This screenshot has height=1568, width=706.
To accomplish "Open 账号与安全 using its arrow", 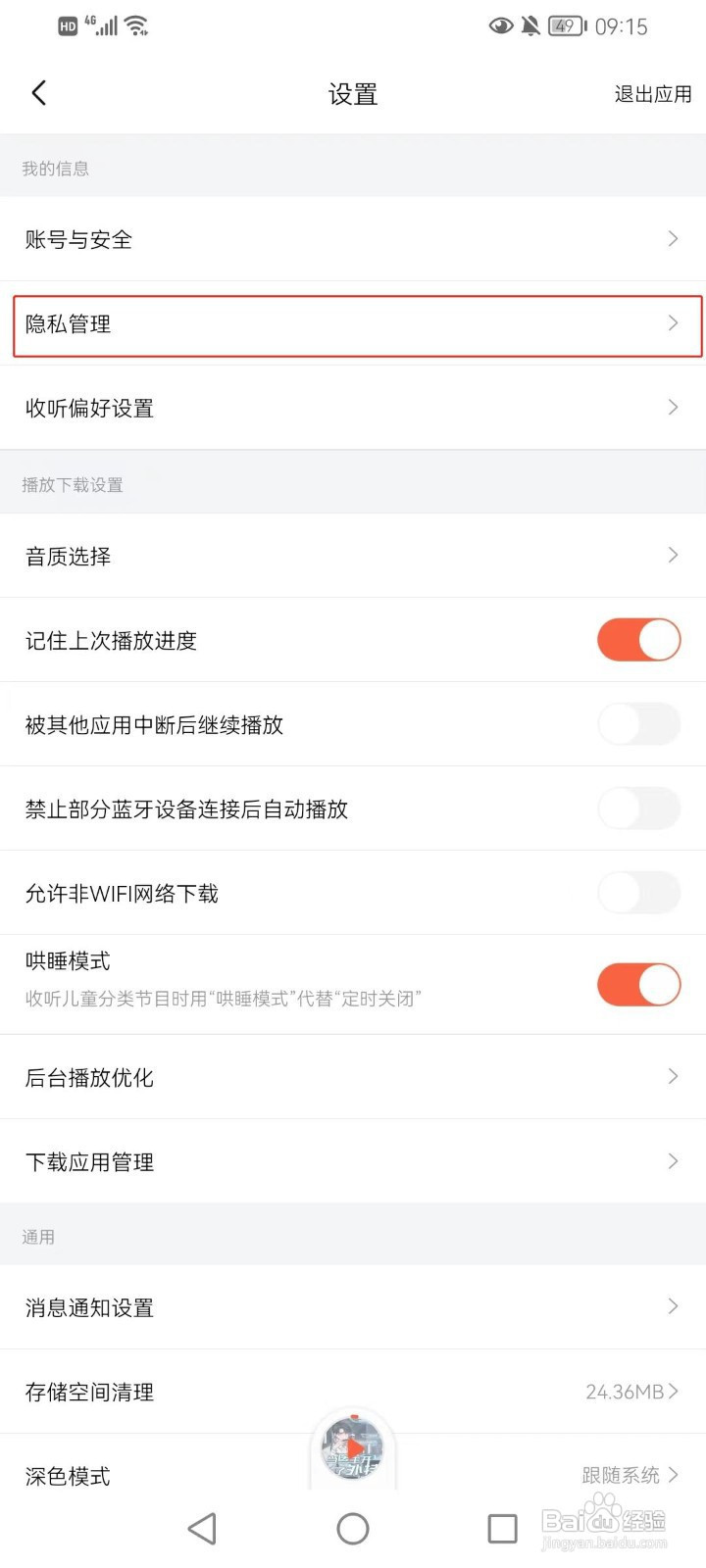I will (673, 238).
